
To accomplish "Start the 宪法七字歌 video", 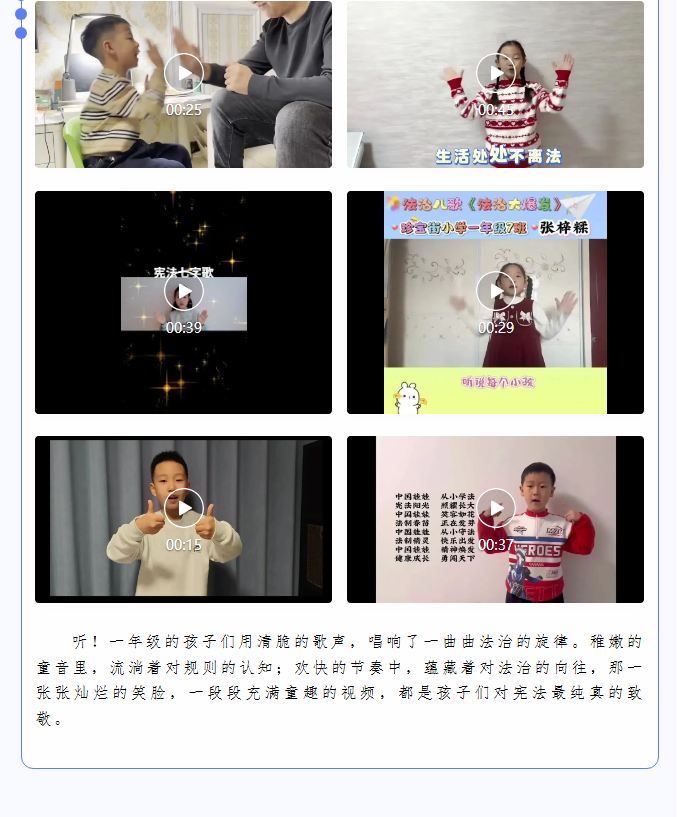I will 184,291.
